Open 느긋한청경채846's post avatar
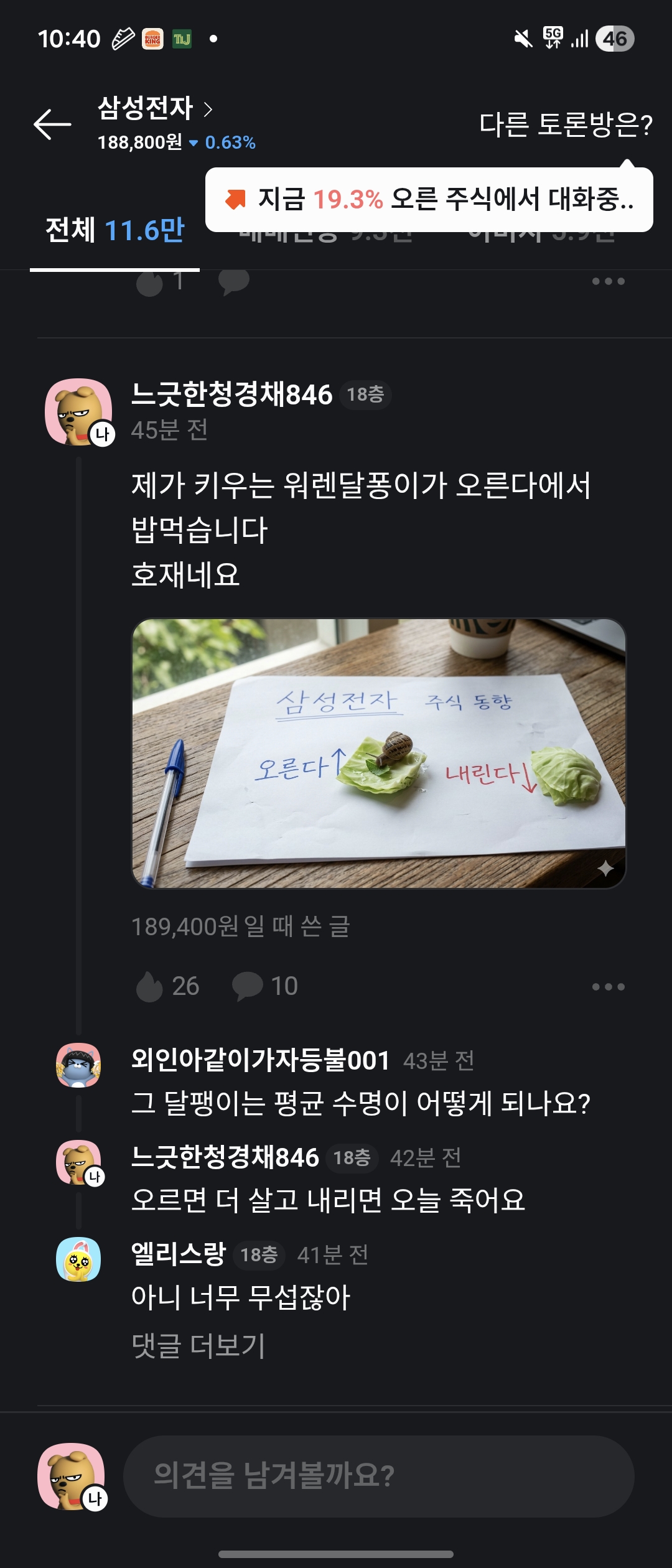The width and height of the screenshot is (672, 1568). [79, 412]
